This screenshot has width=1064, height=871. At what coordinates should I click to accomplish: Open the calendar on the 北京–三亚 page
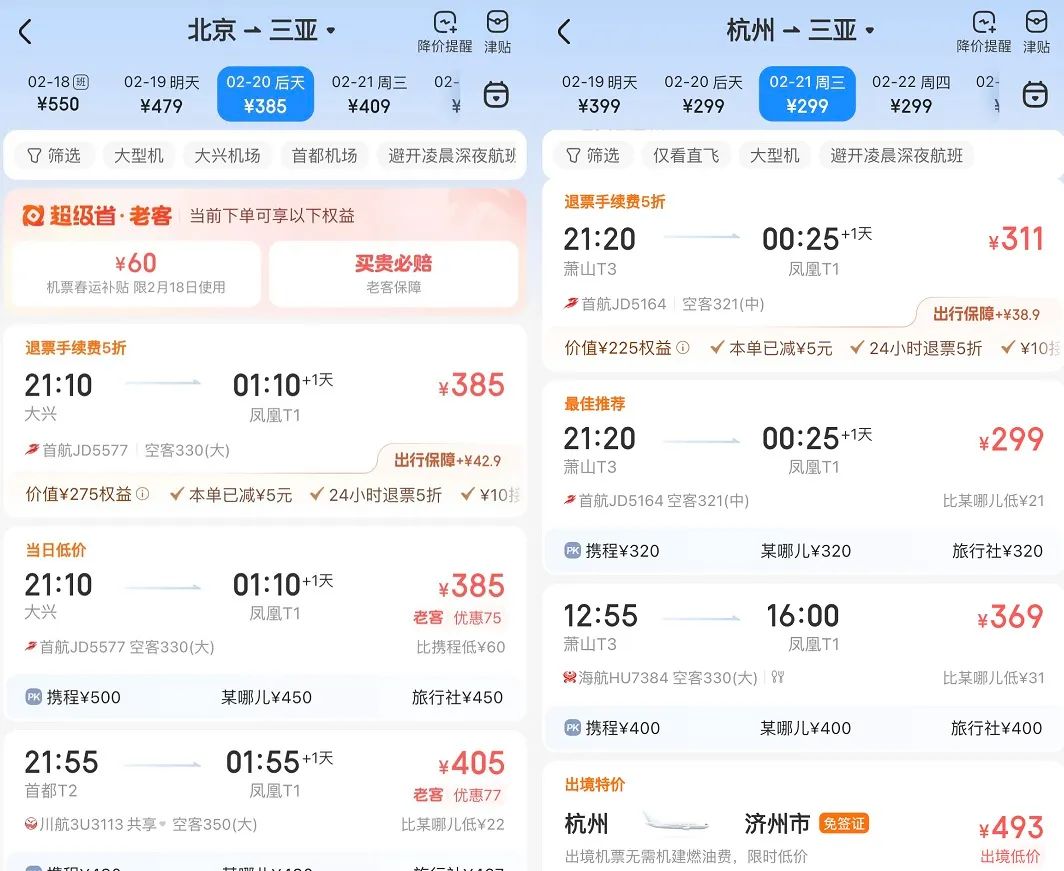pyautogui.click(x=496, y=95)
